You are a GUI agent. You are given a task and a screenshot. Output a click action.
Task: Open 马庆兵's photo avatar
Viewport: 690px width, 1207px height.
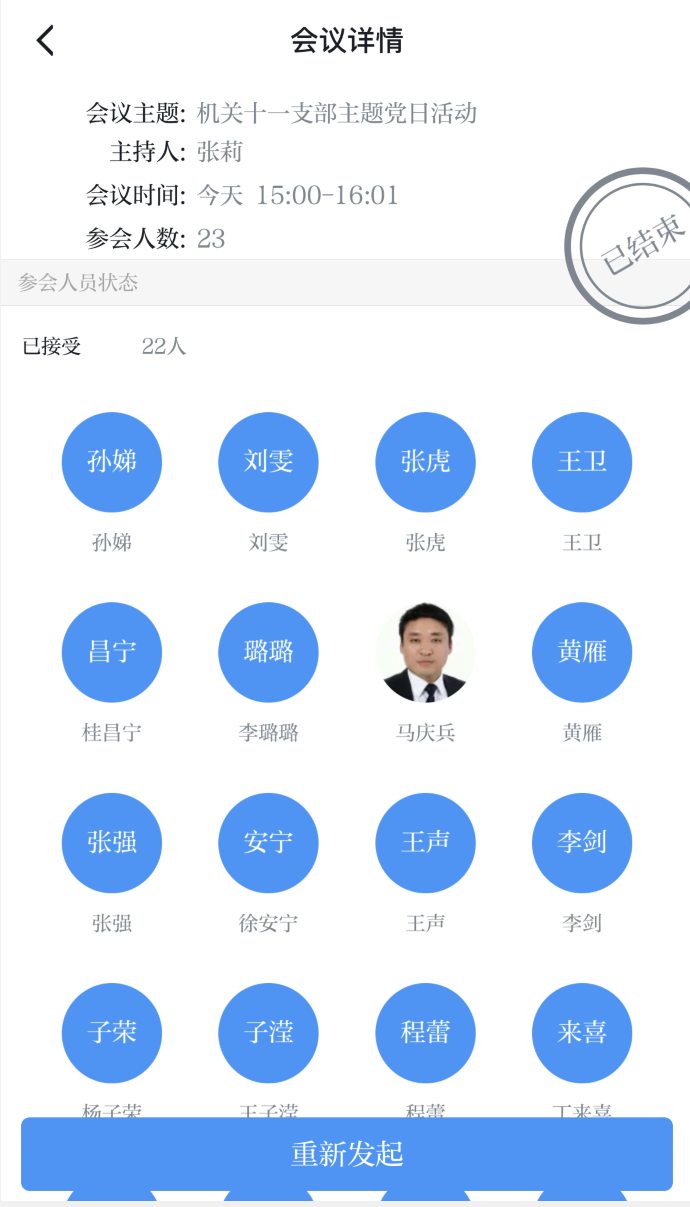tap(426, 652)
